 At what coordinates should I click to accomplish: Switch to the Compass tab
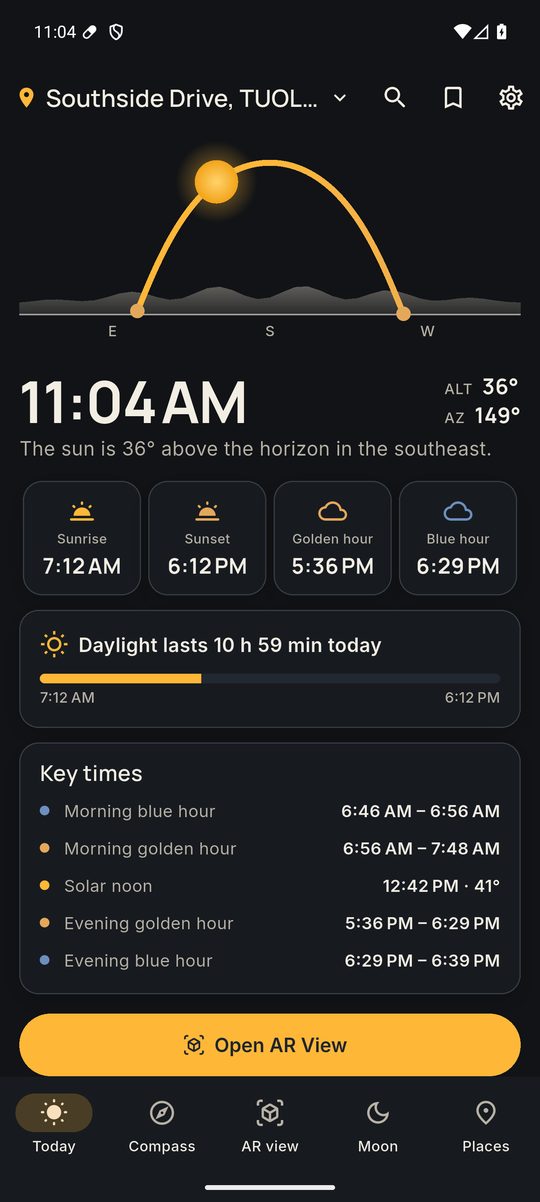(162, 1127)
